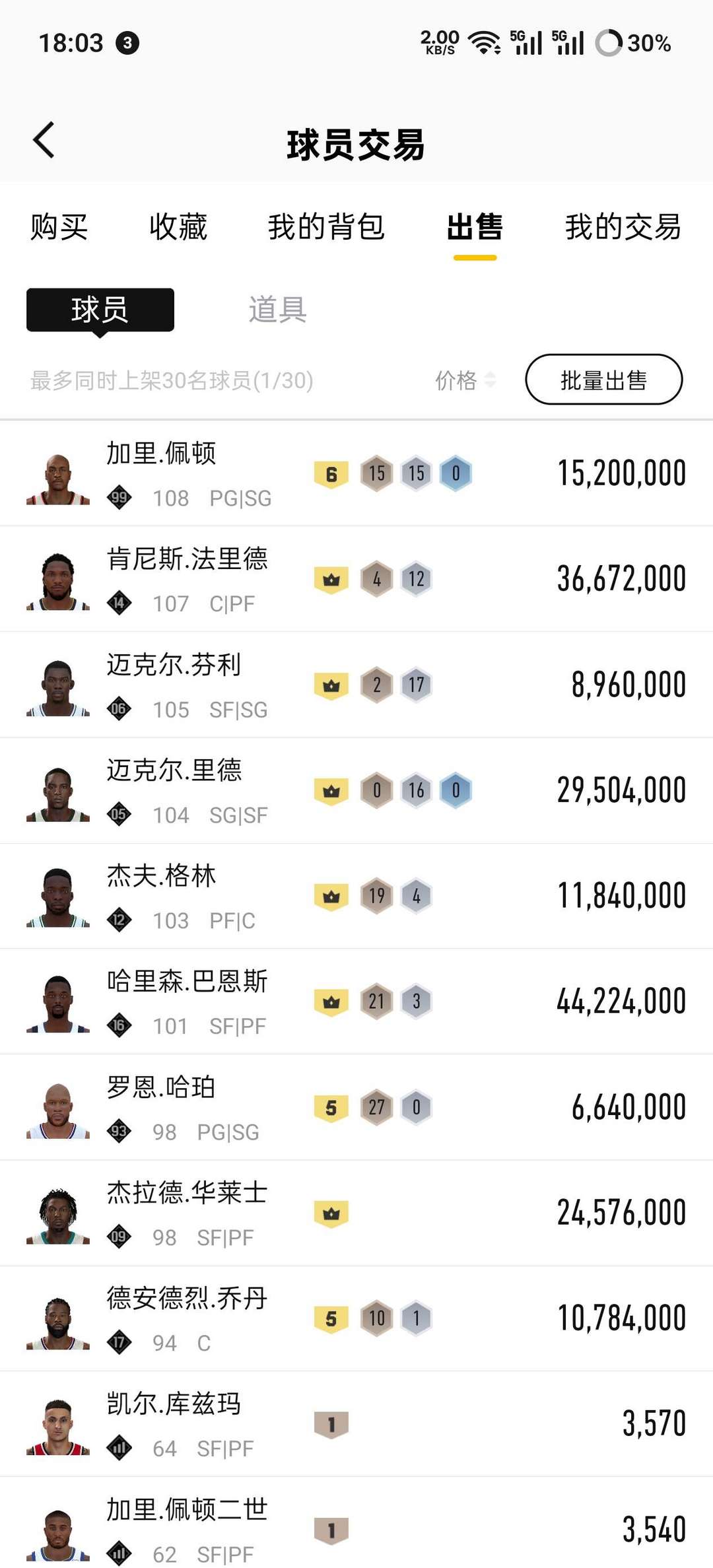Open the 我的背包 tab
Image resolution: width=713 pixels, height=1568 pixels.
coord(326,227)
